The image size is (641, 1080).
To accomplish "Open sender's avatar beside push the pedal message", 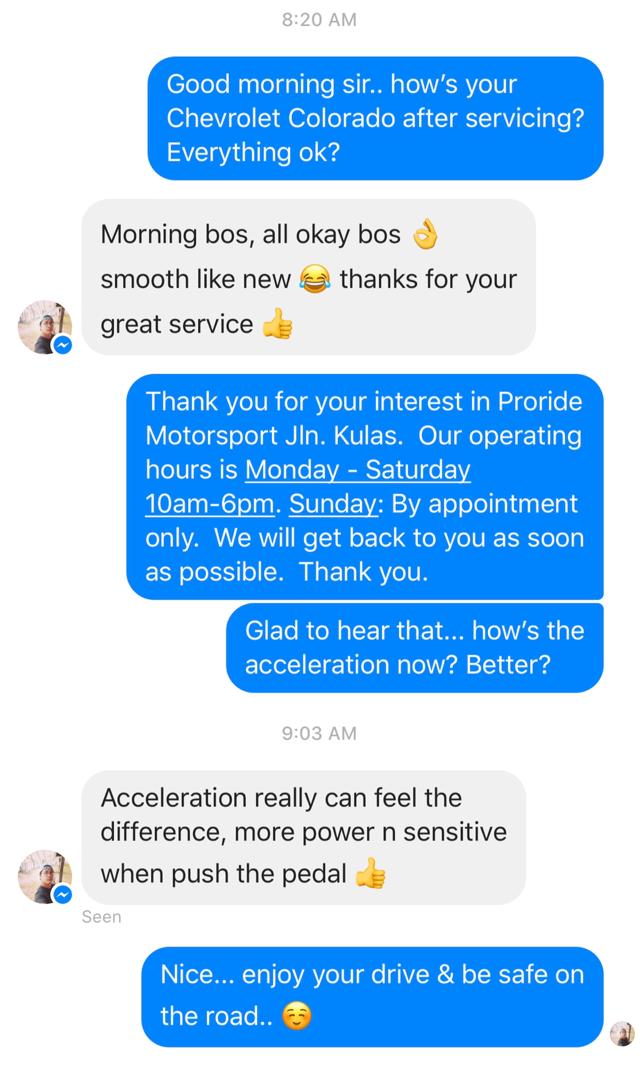I will click(x=45, y=876).
